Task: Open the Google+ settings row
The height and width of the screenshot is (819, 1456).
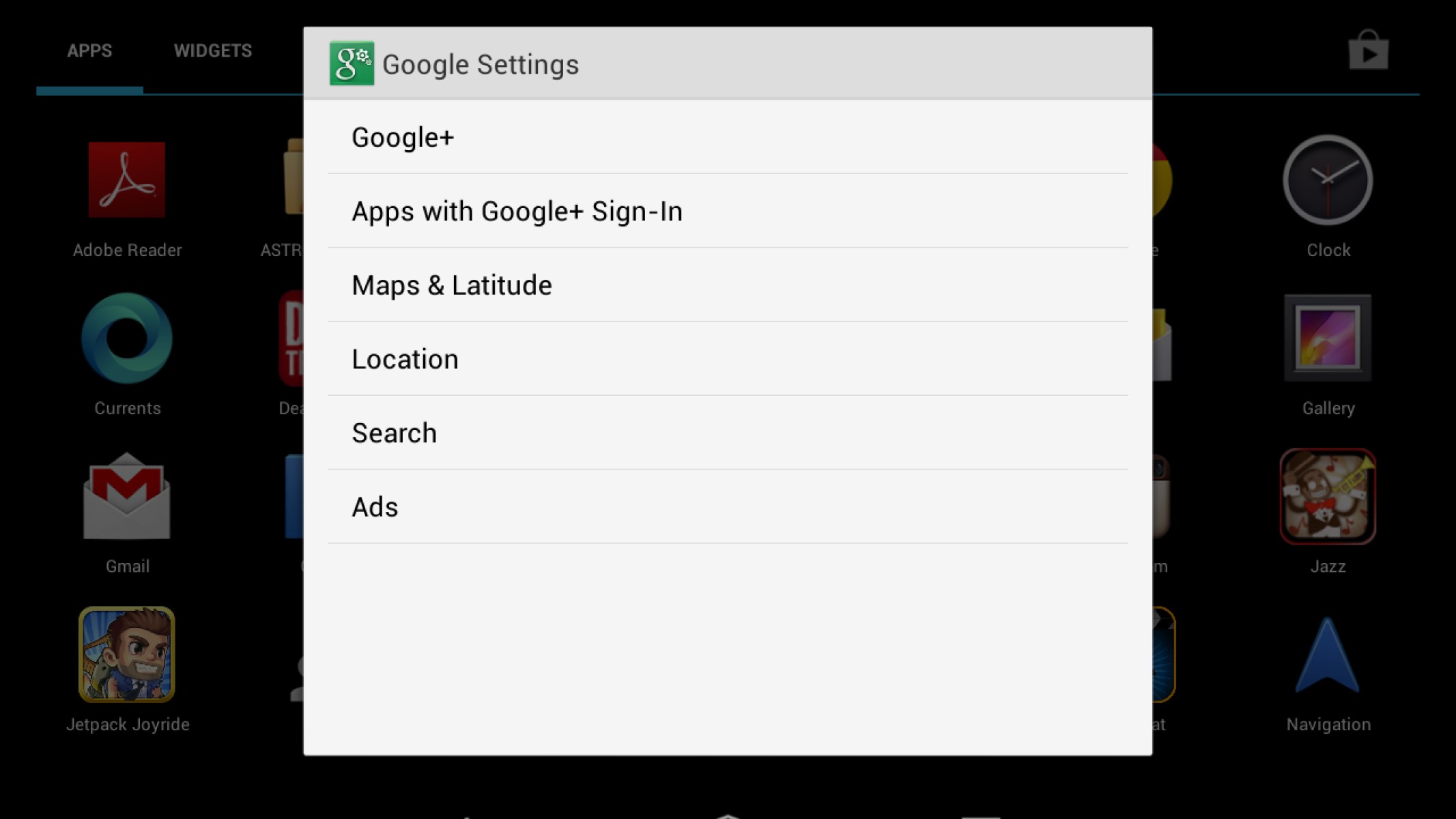Action: (x=728, y=137)
